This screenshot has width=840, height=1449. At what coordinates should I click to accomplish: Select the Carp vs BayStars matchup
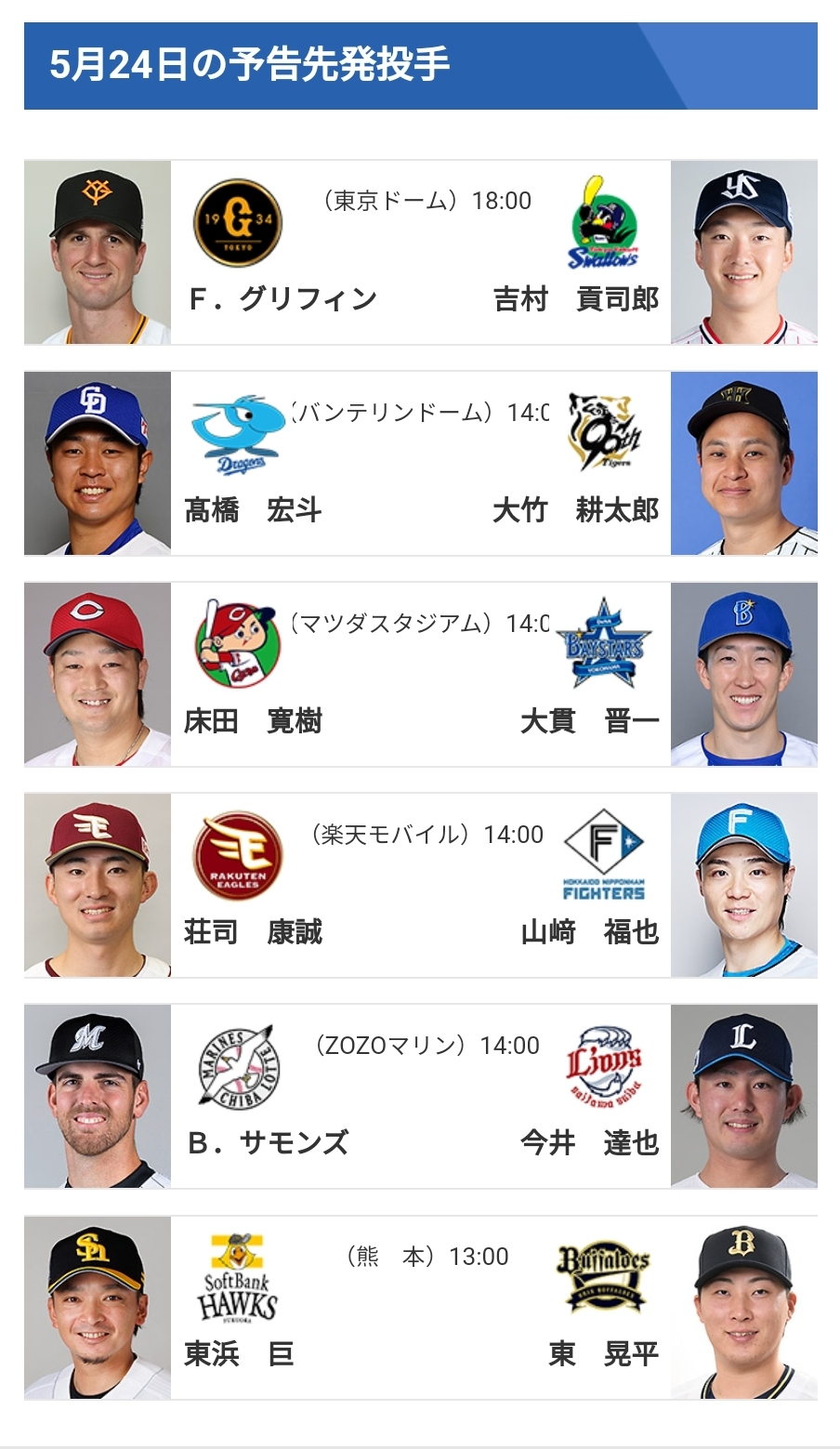[420, 674]
